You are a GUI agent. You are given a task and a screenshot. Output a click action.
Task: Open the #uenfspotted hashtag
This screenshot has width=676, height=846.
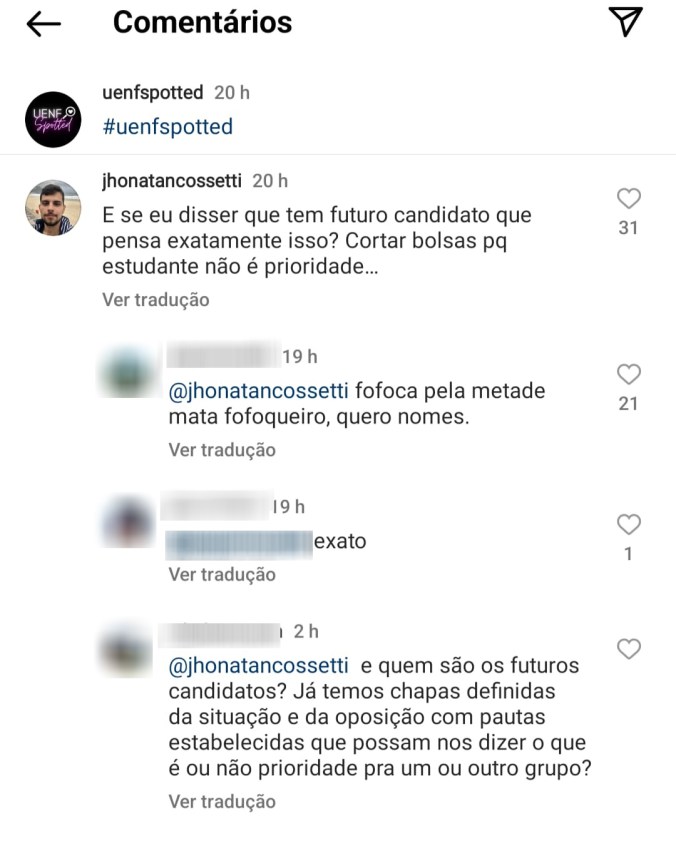(x=167, y=127)
